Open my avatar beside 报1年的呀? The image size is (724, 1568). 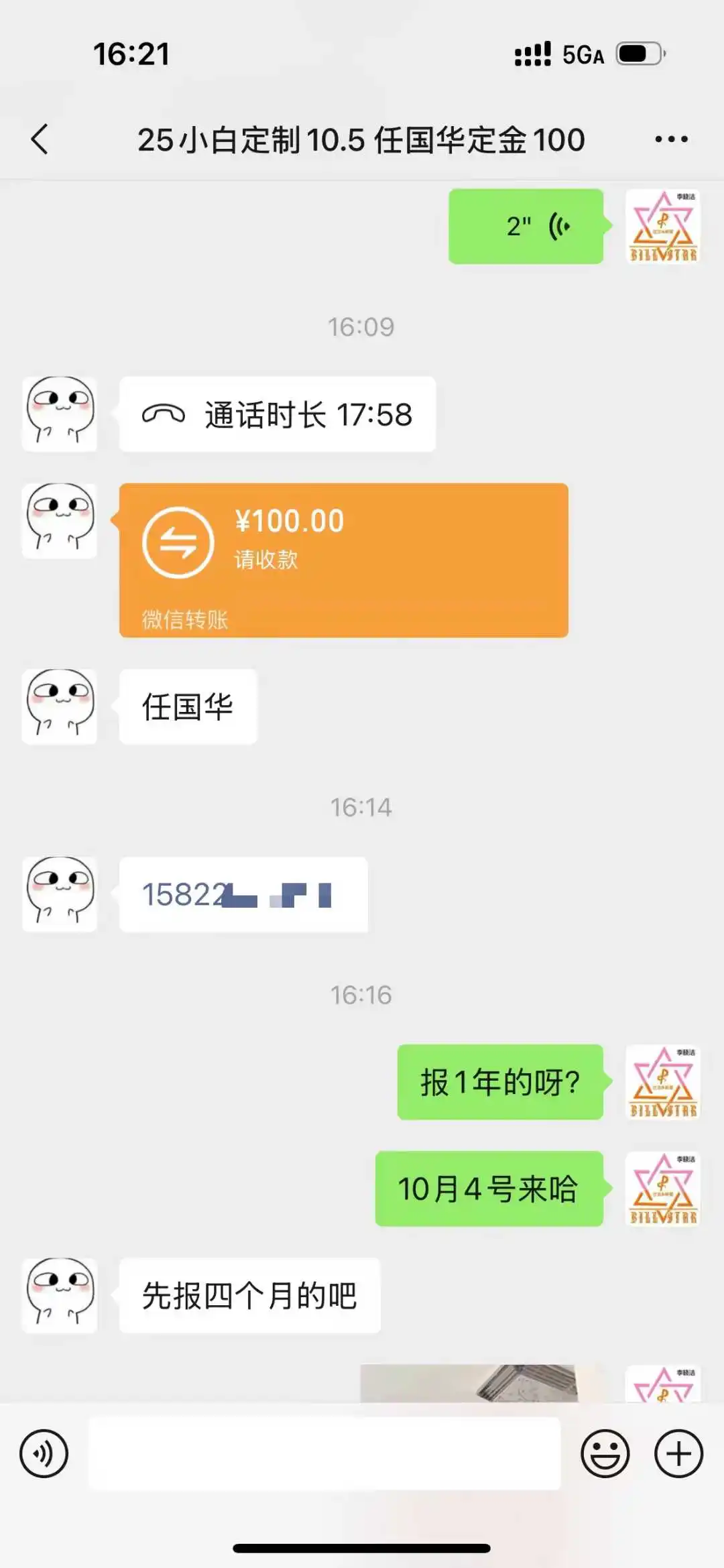662,1082
